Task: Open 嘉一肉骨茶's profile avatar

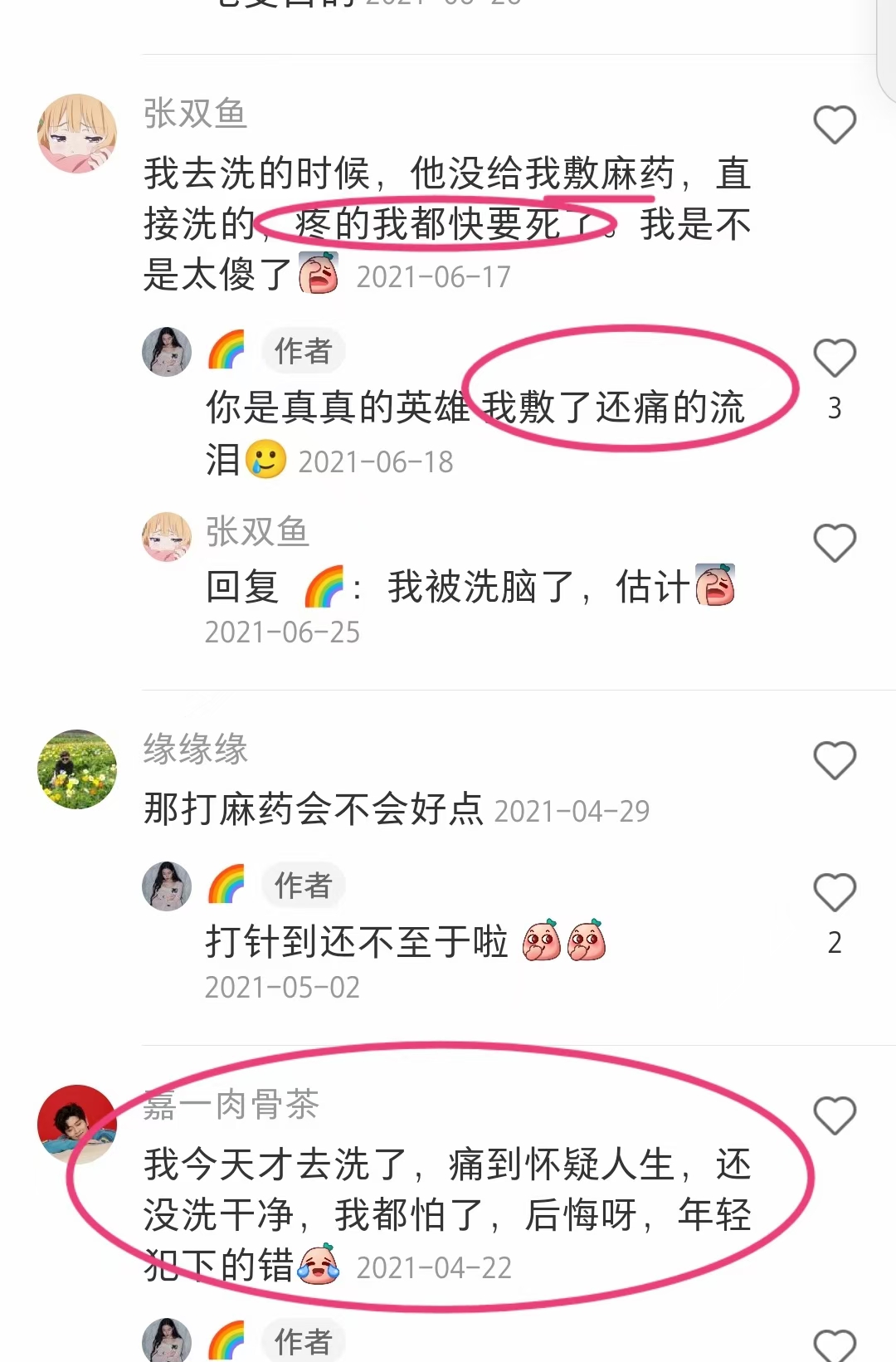Action: 77,1124
